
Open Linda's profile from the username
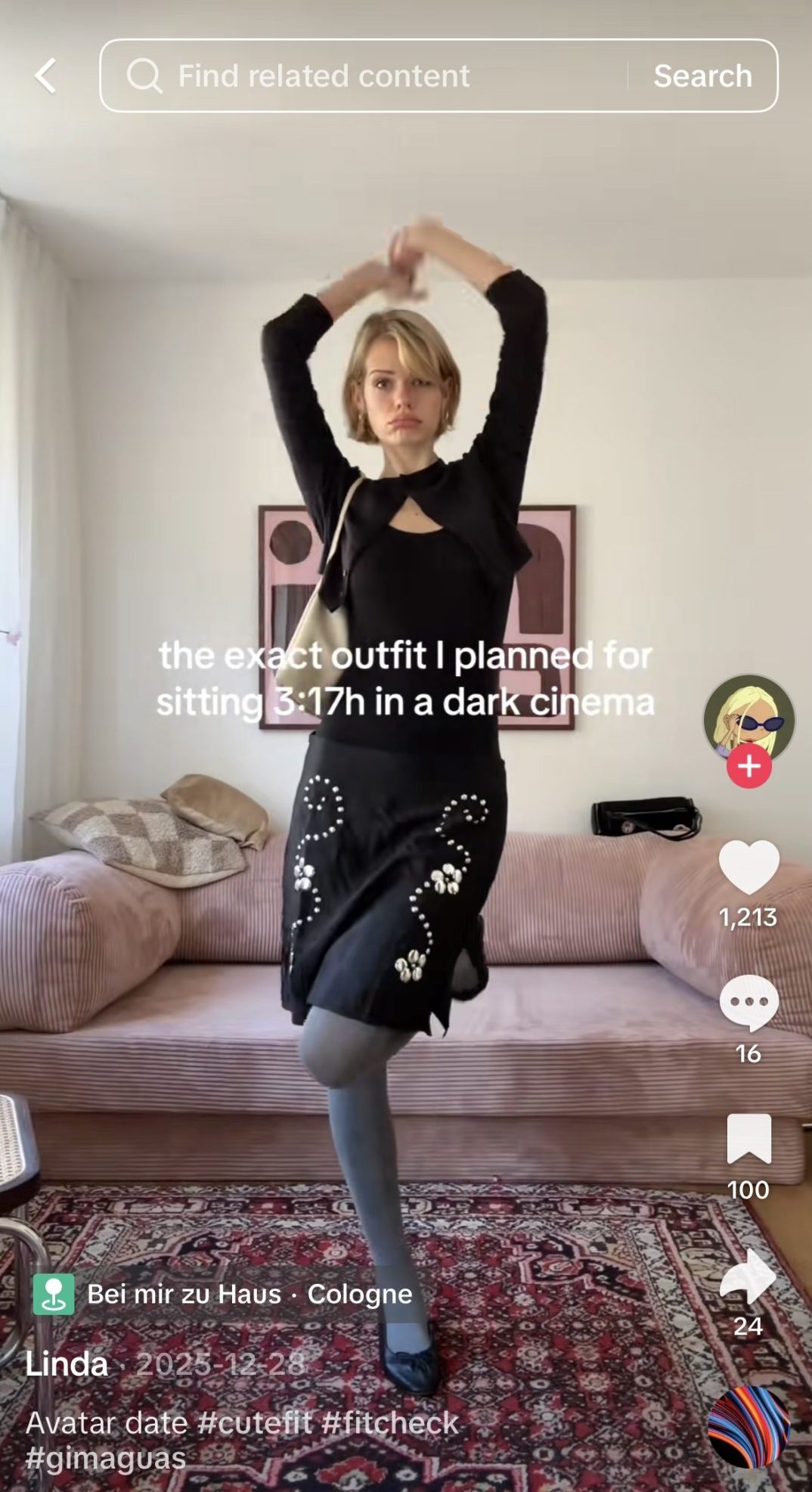[67, 1364]
